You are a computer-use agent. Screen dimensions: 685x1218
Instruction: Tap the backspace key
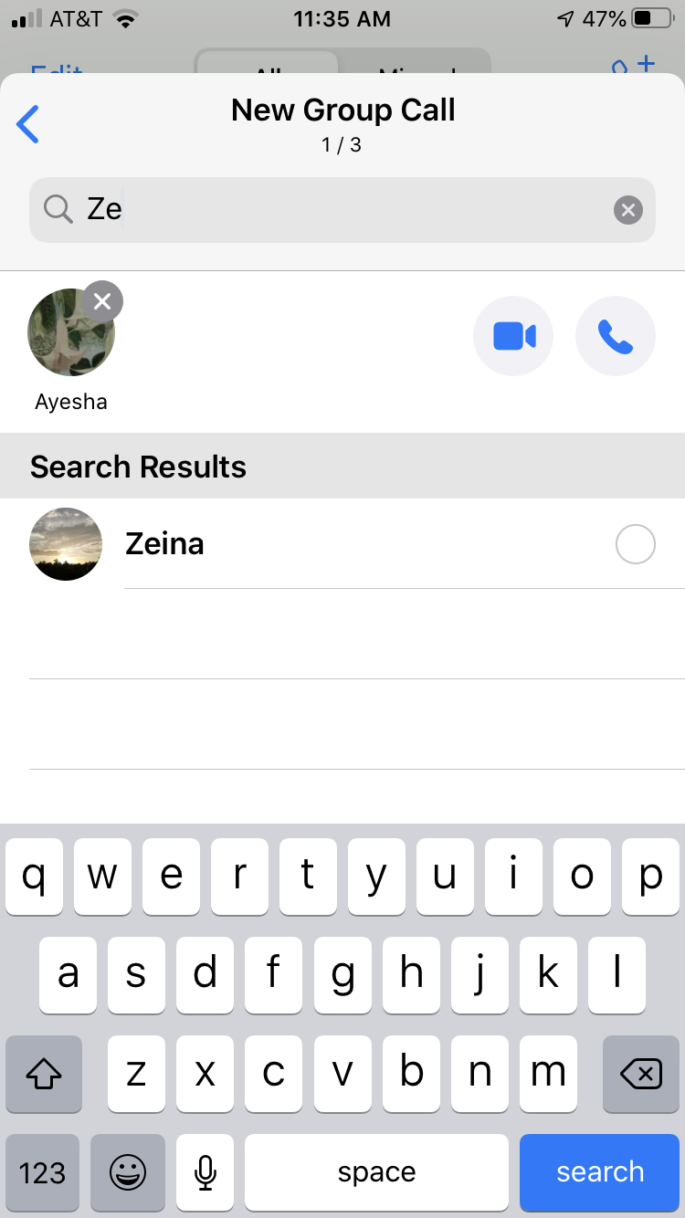coord(640,1075)
